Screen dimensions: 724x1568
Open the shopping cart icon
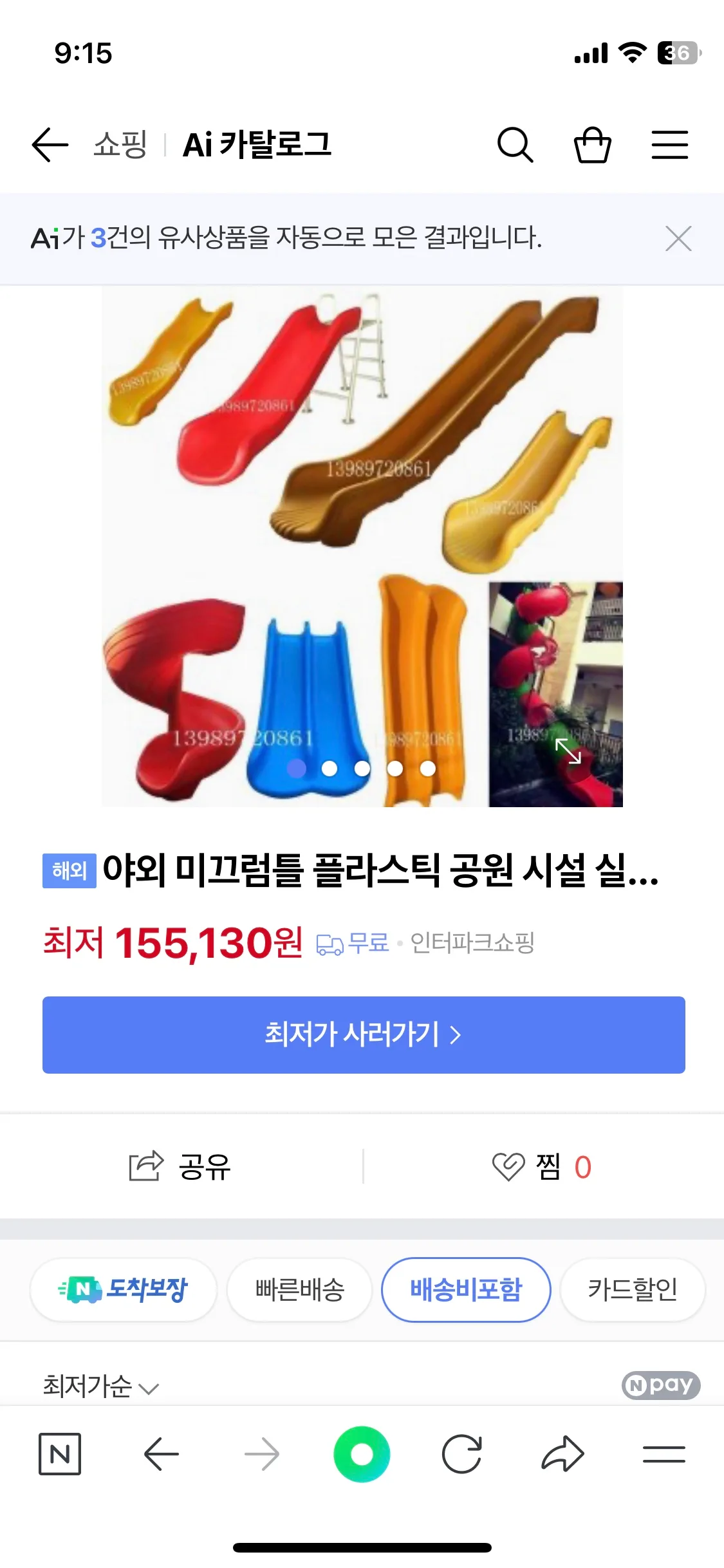(x=593, y=144)
